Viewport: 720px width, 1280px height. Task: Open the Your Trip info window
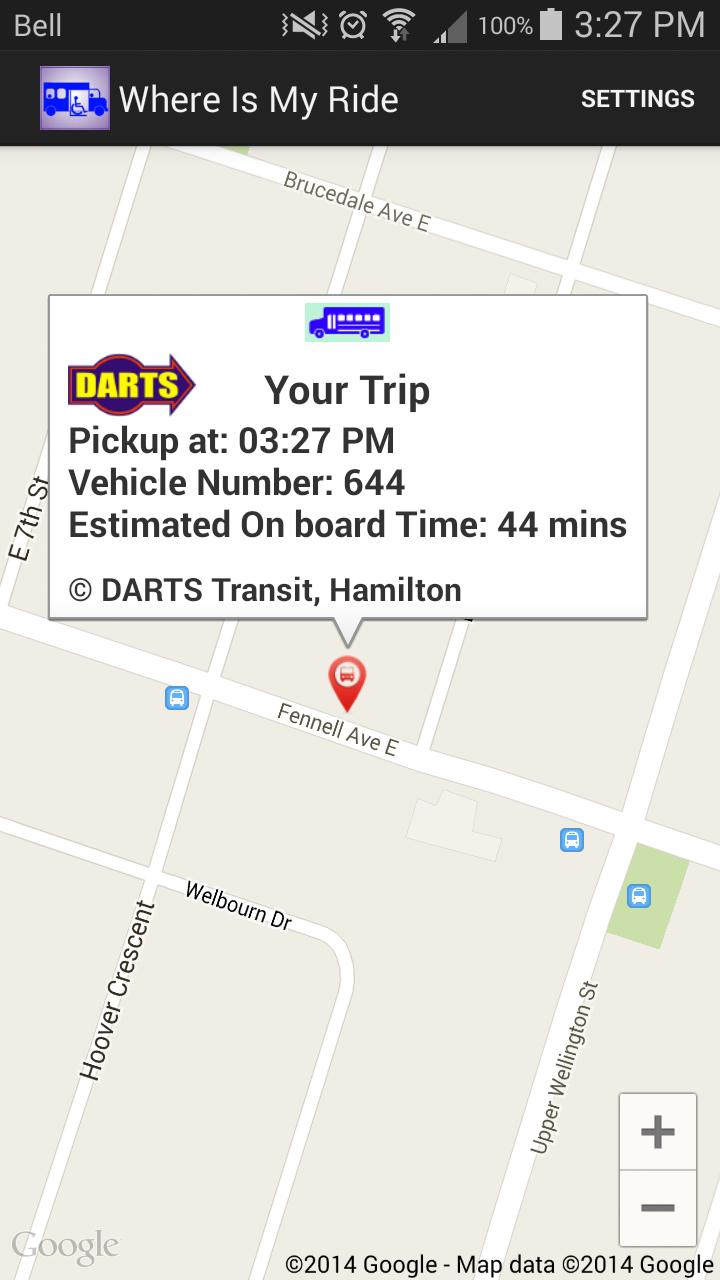[x=347, y=457]
